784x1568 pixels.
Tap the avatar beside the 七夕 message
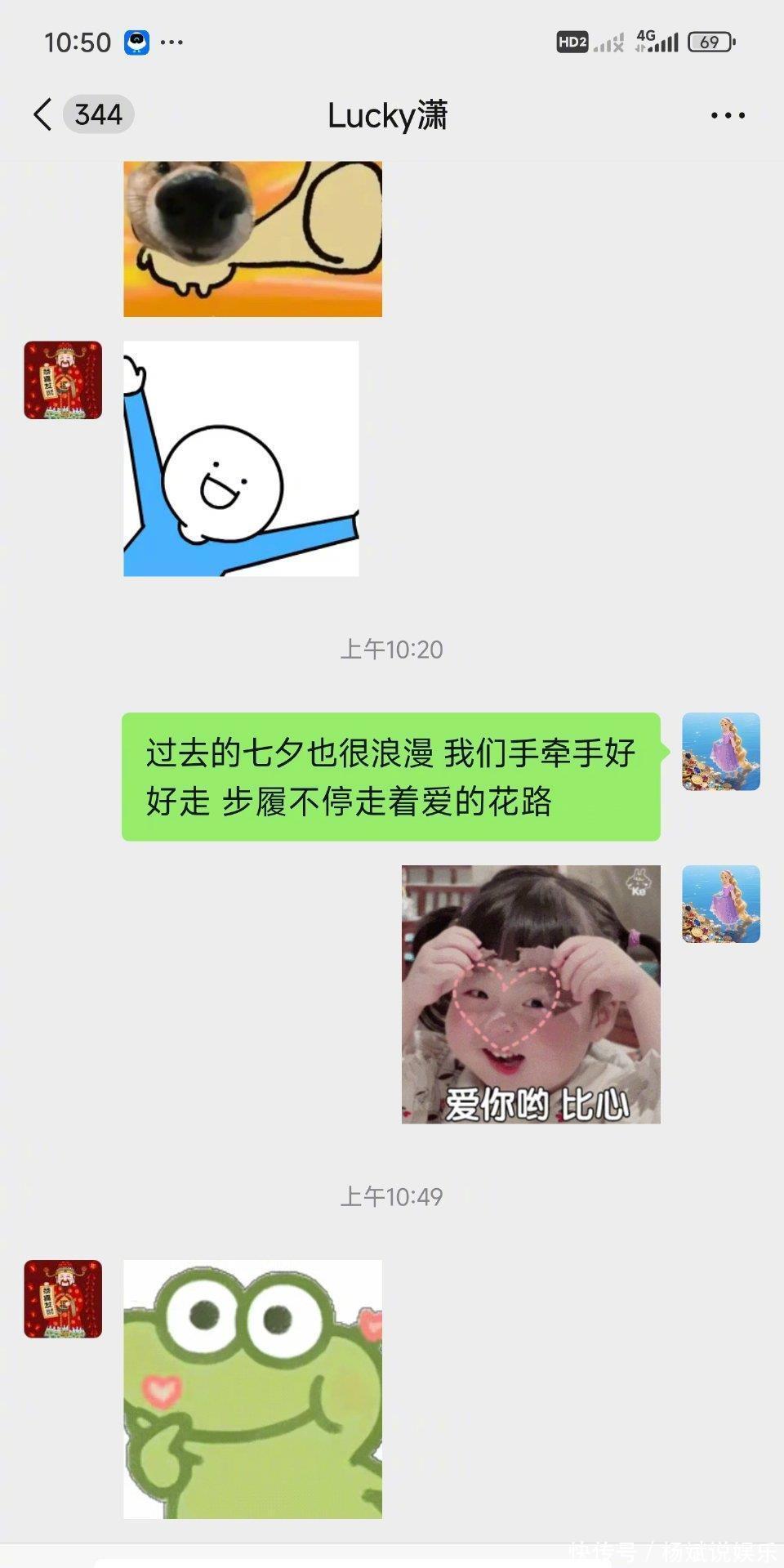click(720, 751)
